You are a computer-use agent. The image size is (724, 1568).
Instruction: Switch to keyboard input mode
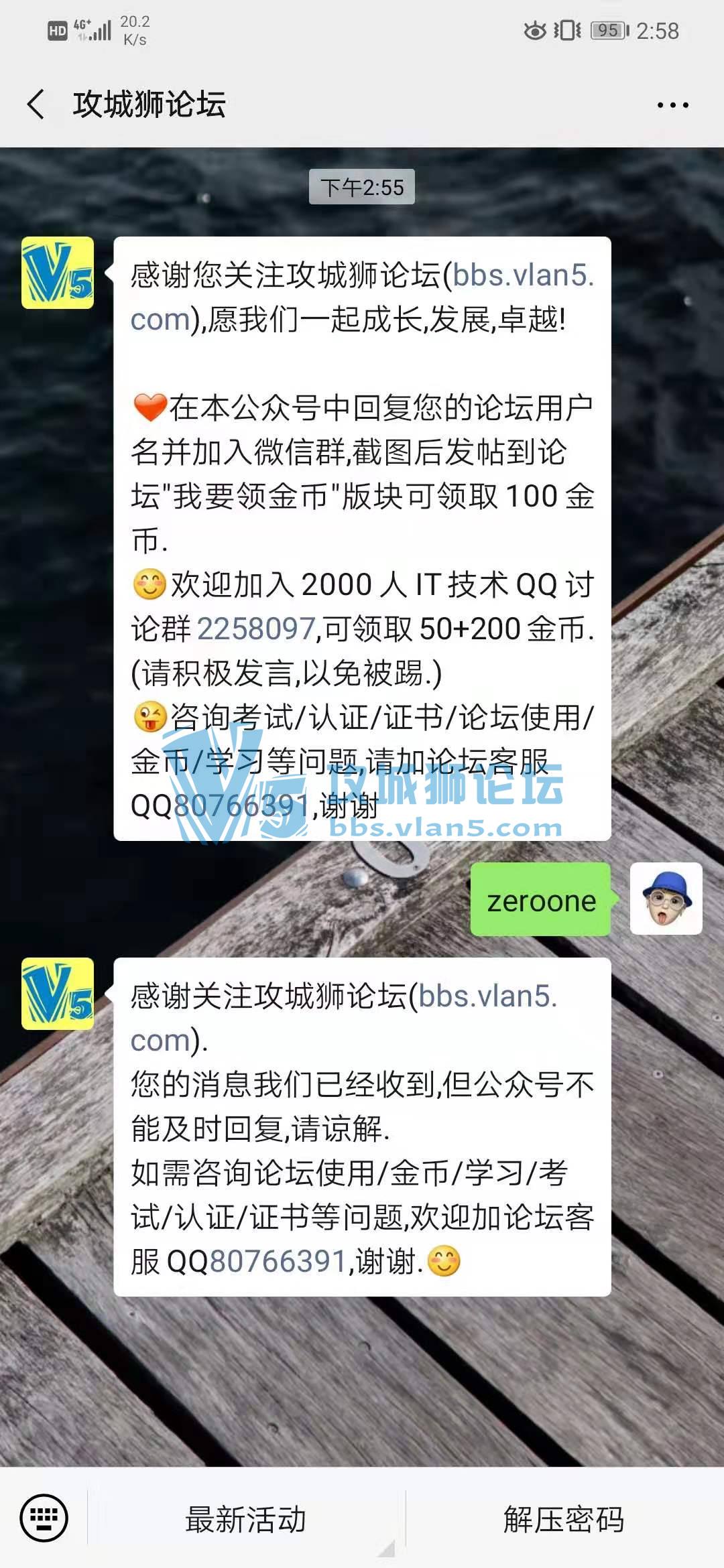[x=44, y=1518]
